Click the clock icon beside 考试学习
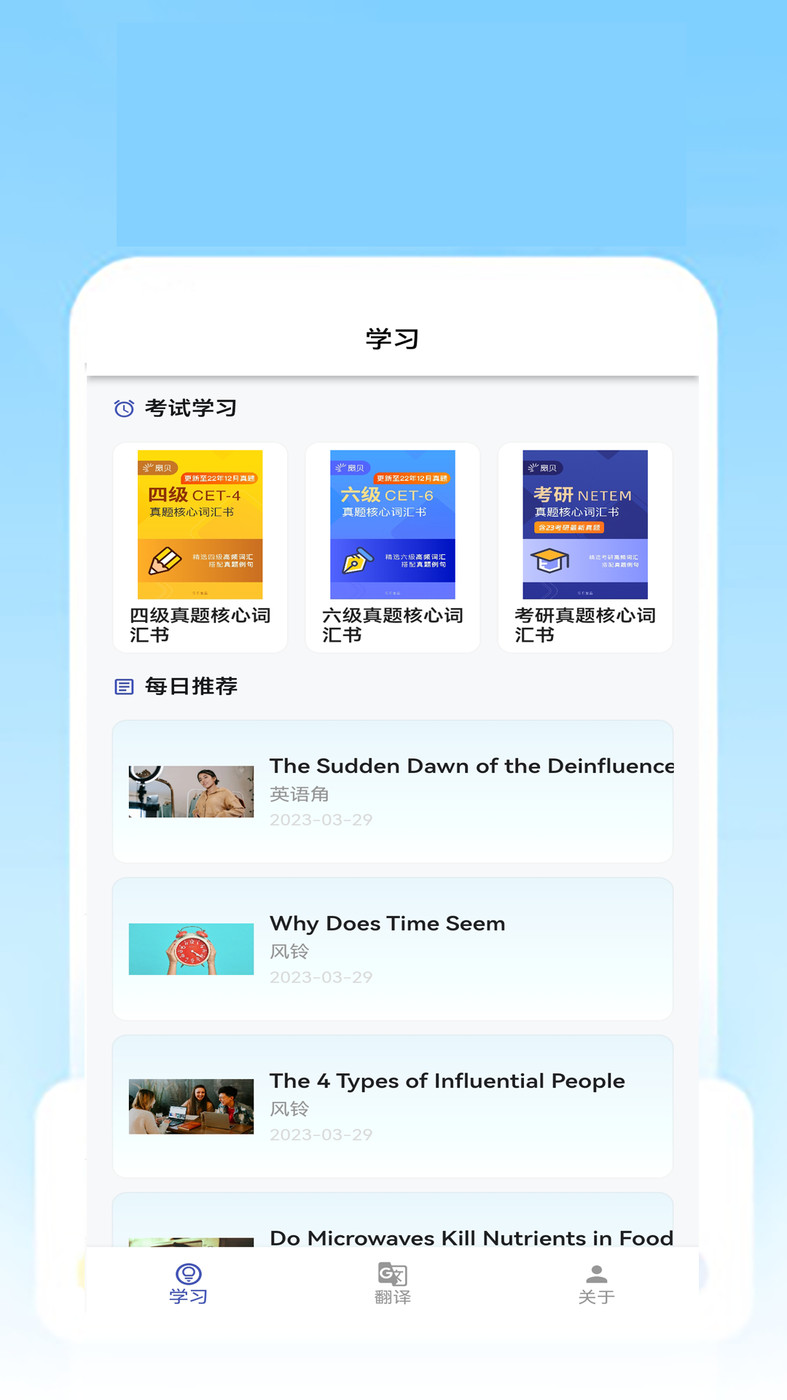787x1400 pixels. click(123, 408)
